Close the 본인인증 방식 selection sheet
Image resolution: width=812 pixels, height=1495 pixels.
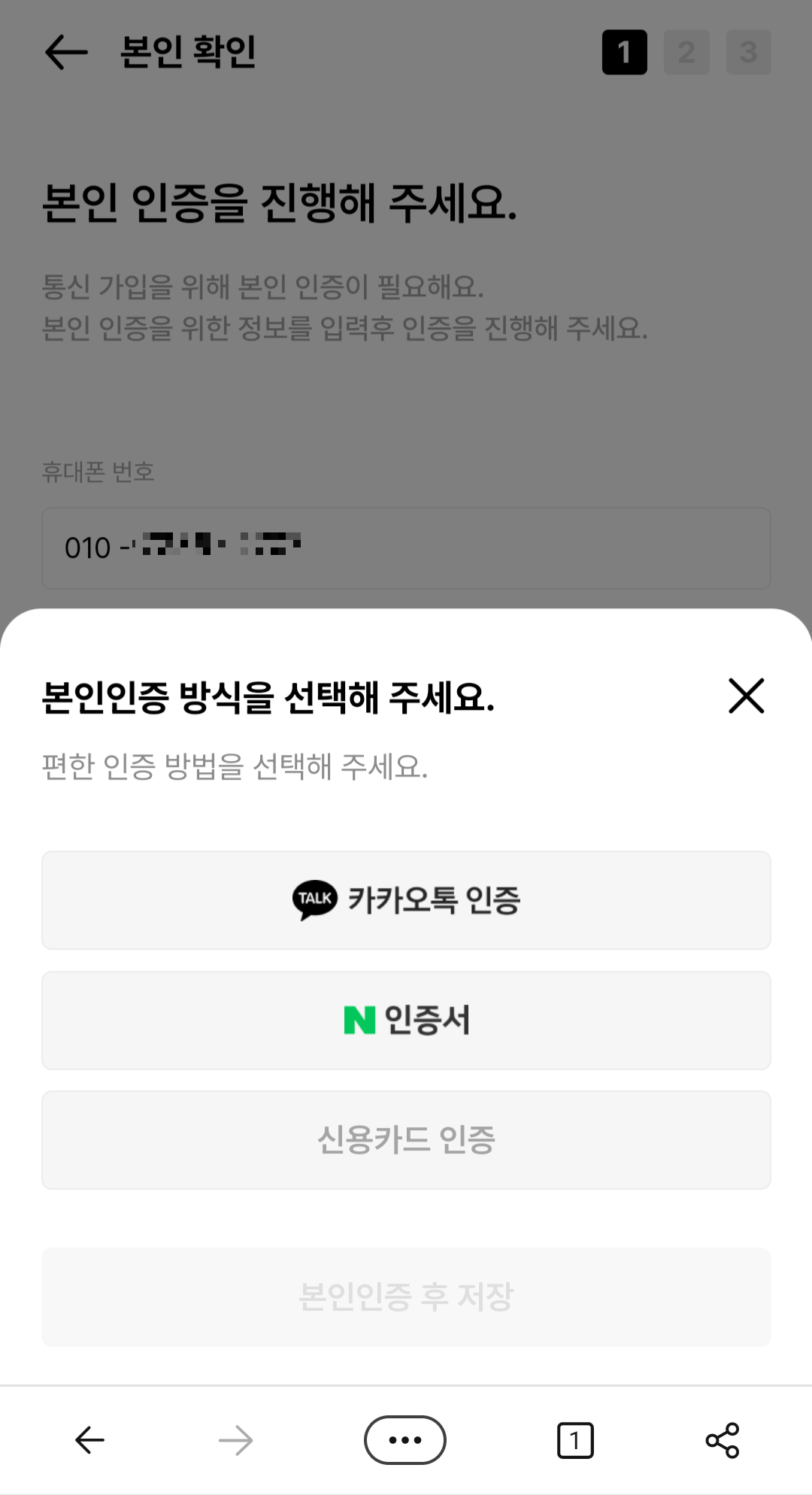click(x=746, y=696)
